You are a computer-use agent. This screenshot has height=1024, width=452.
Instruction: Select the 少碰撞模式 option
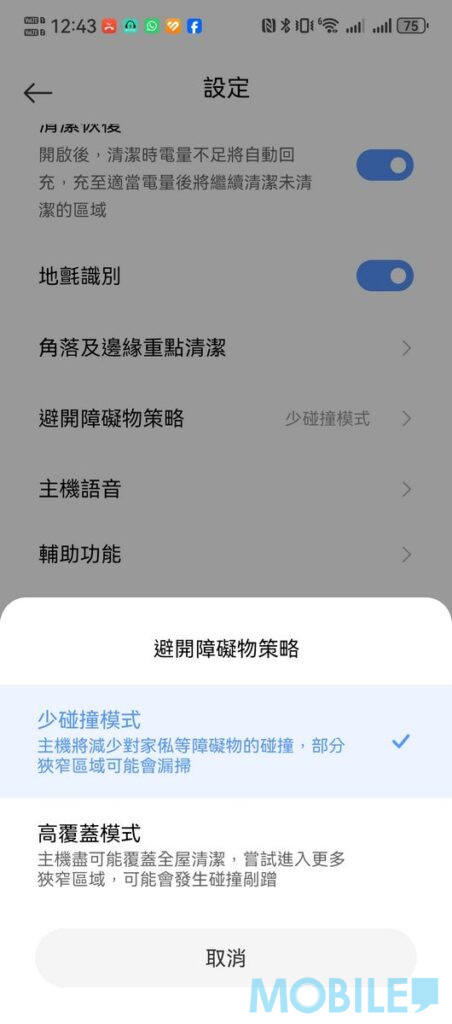[226, 741]
